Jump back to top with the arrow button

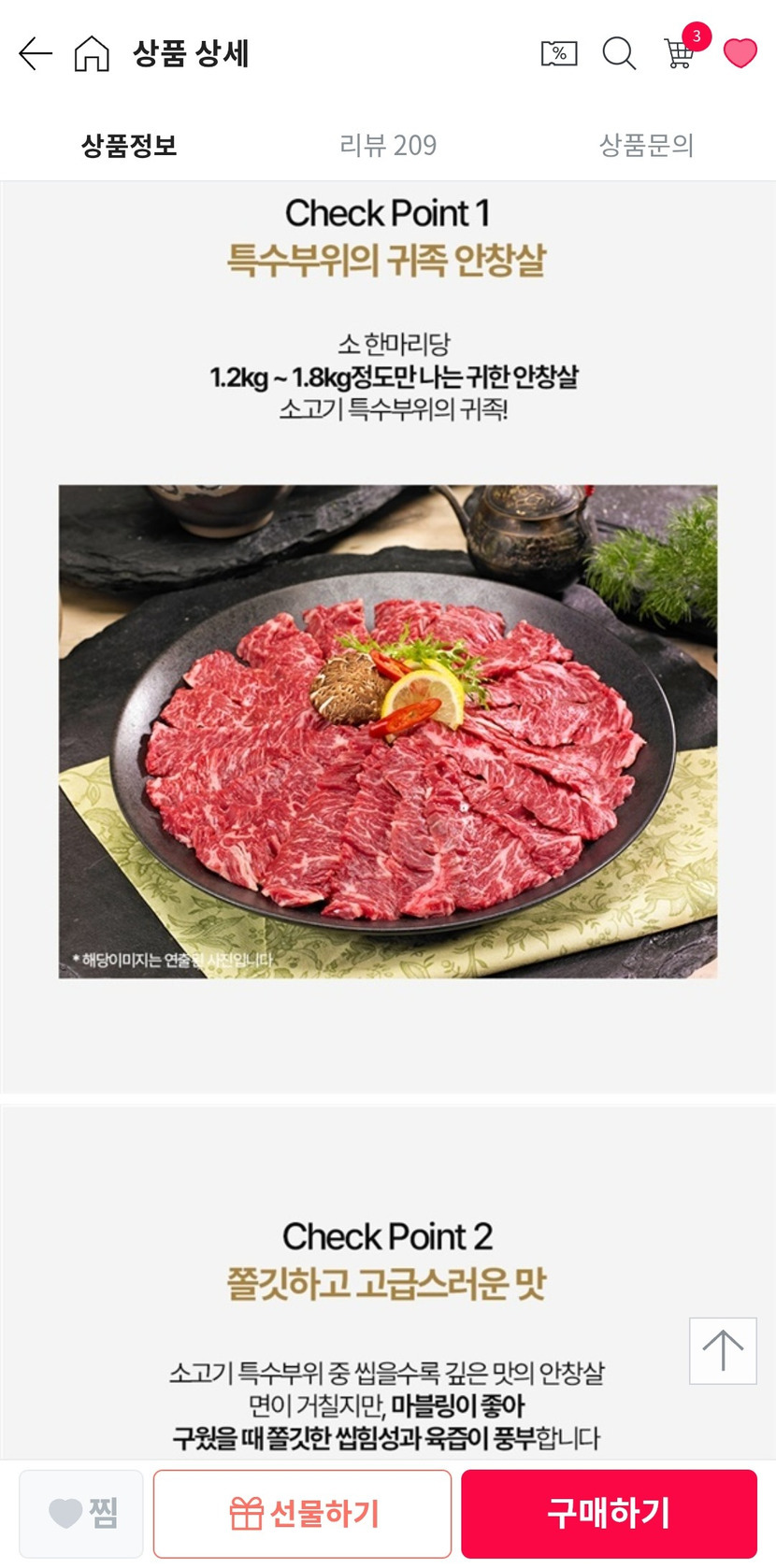pyautogui.click(x=723, y=1350)
